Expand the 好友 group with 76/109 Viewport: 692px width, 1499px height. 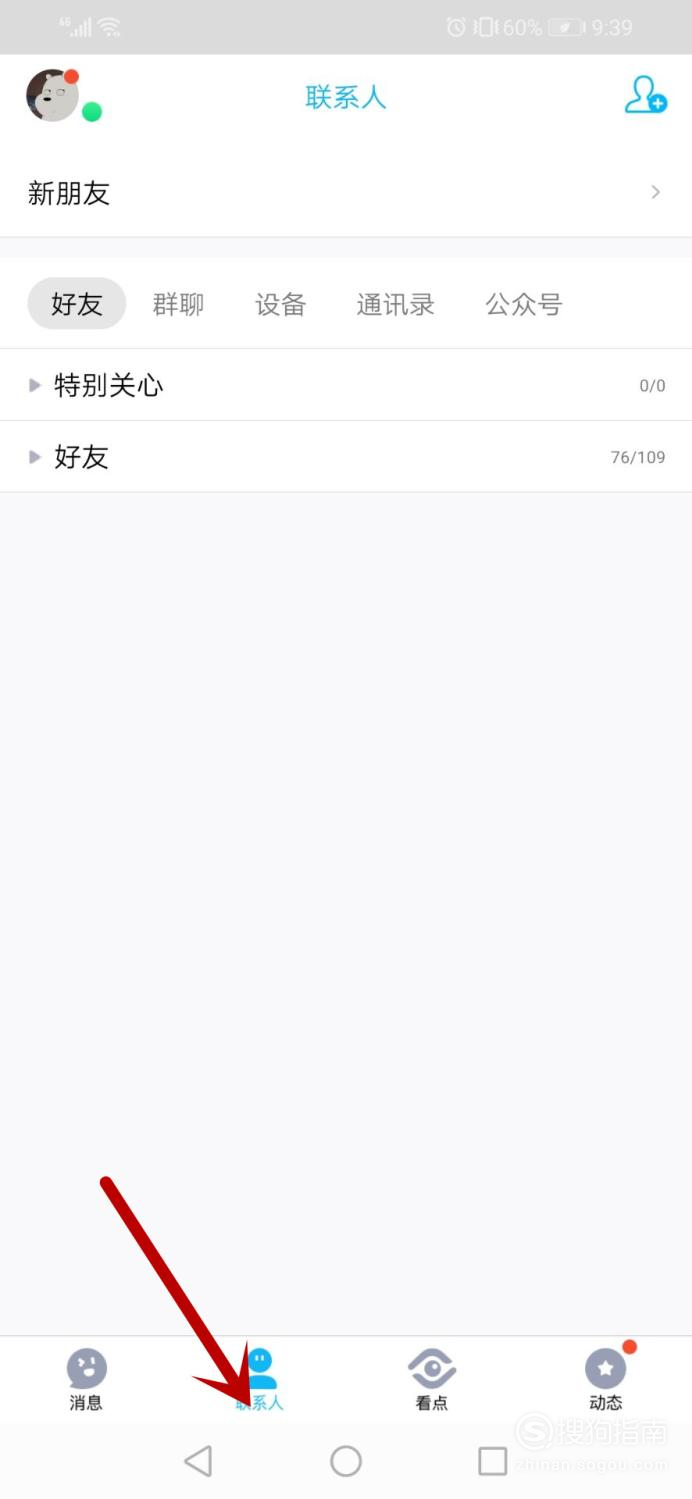click(x=346, y=457)
